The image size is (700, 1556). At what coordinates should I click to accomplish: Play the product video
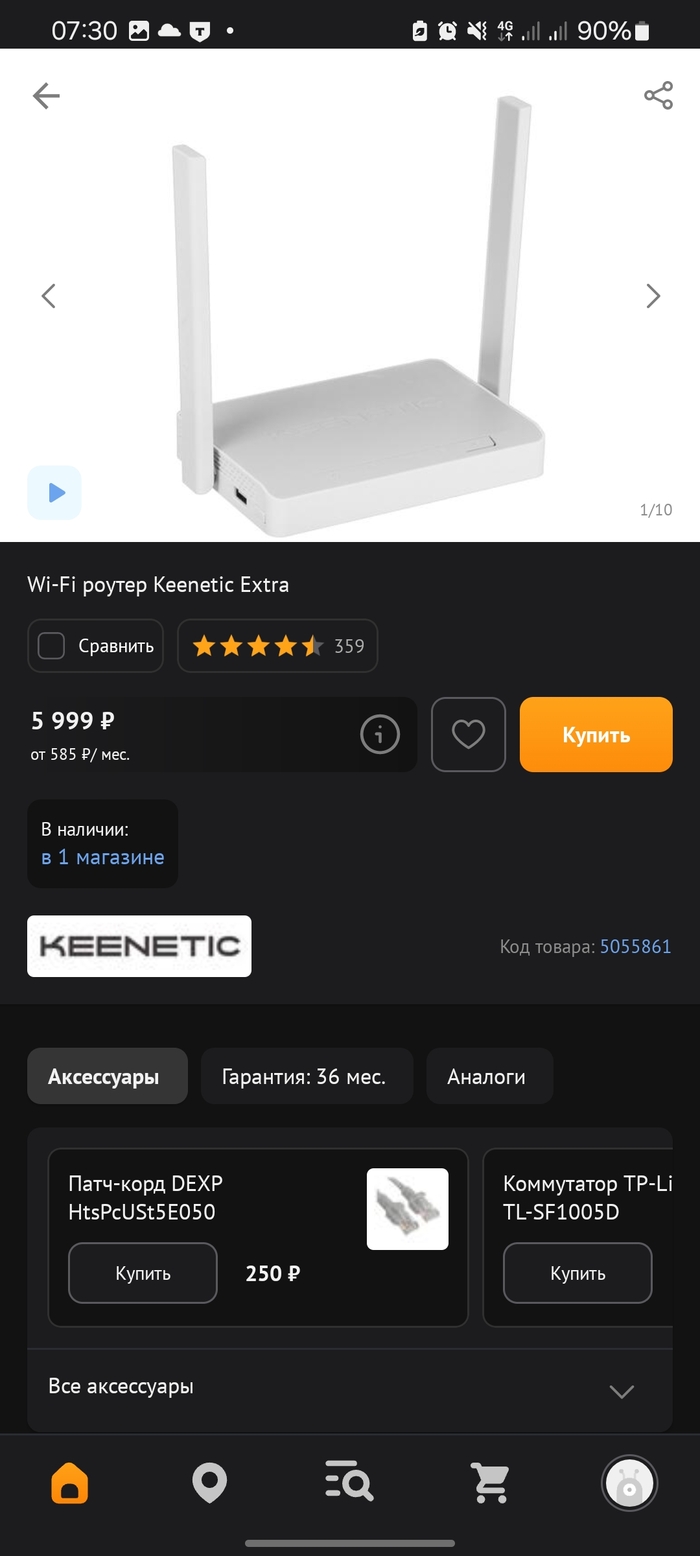click(55, 493)
